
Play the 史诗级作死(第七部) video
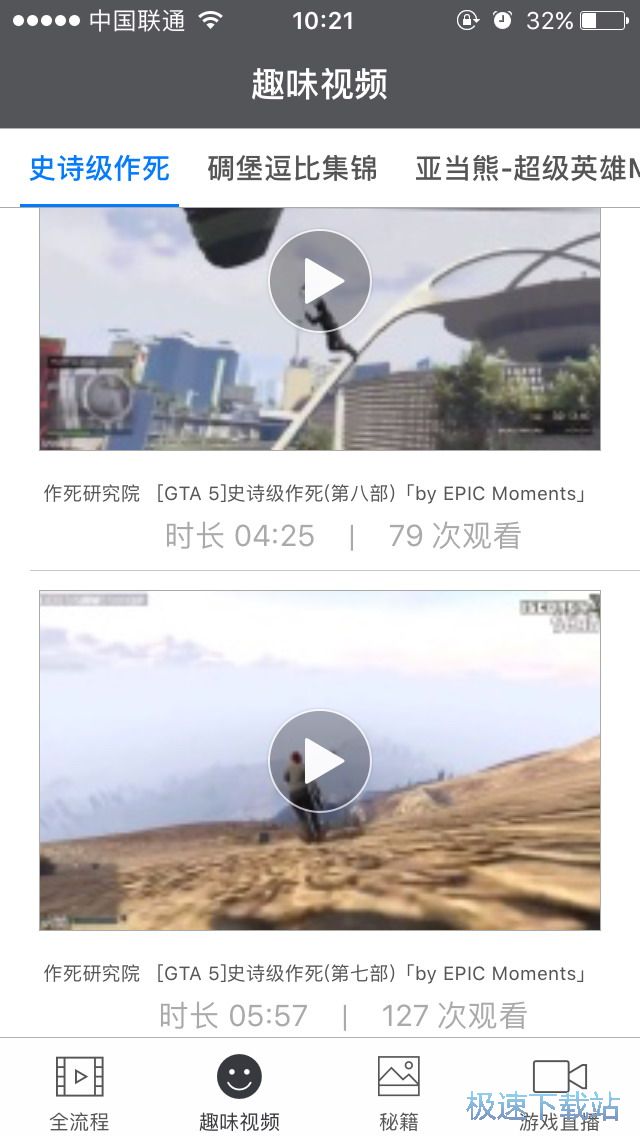320,761
